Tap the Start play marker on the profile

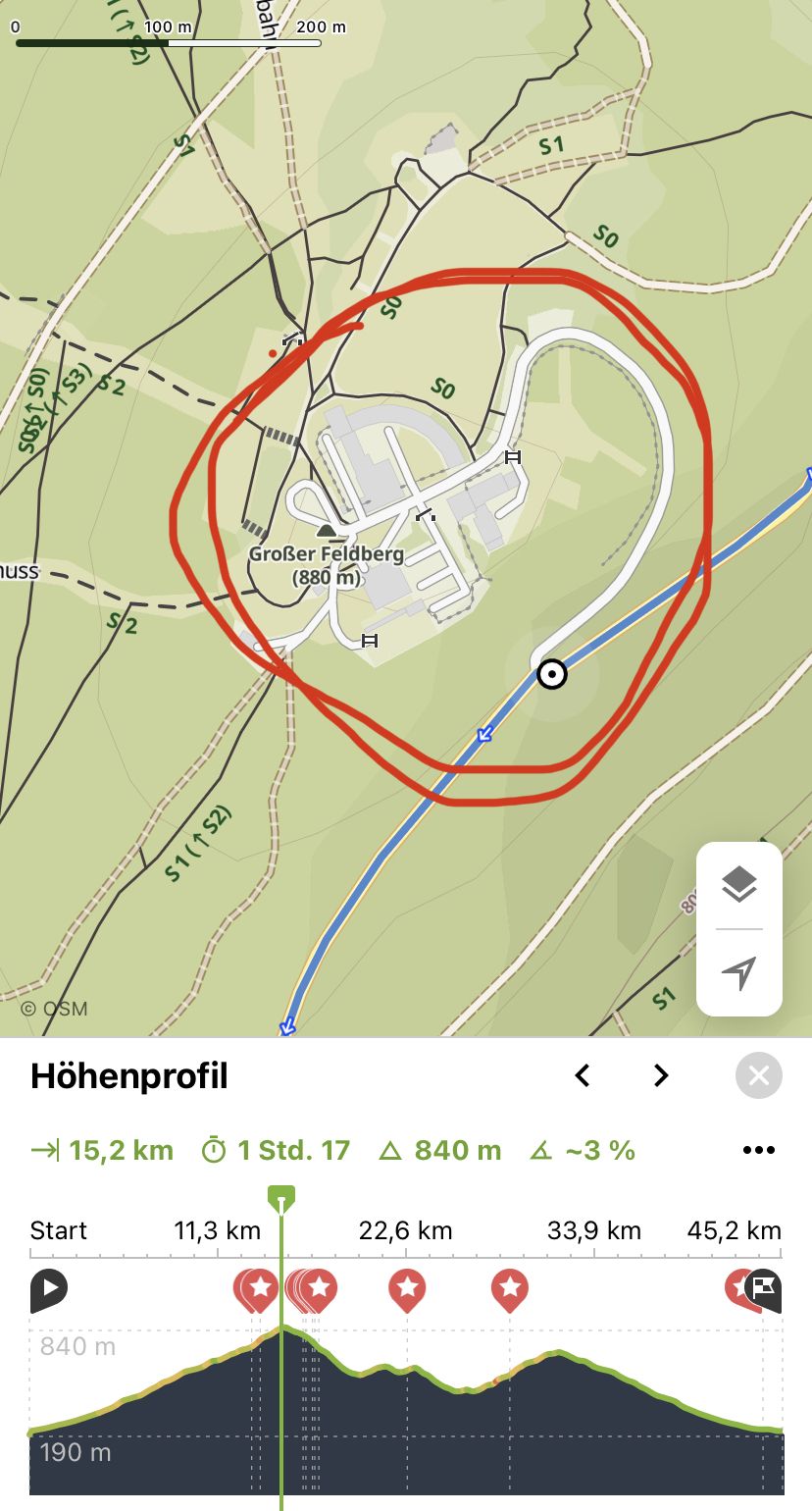48,1288
